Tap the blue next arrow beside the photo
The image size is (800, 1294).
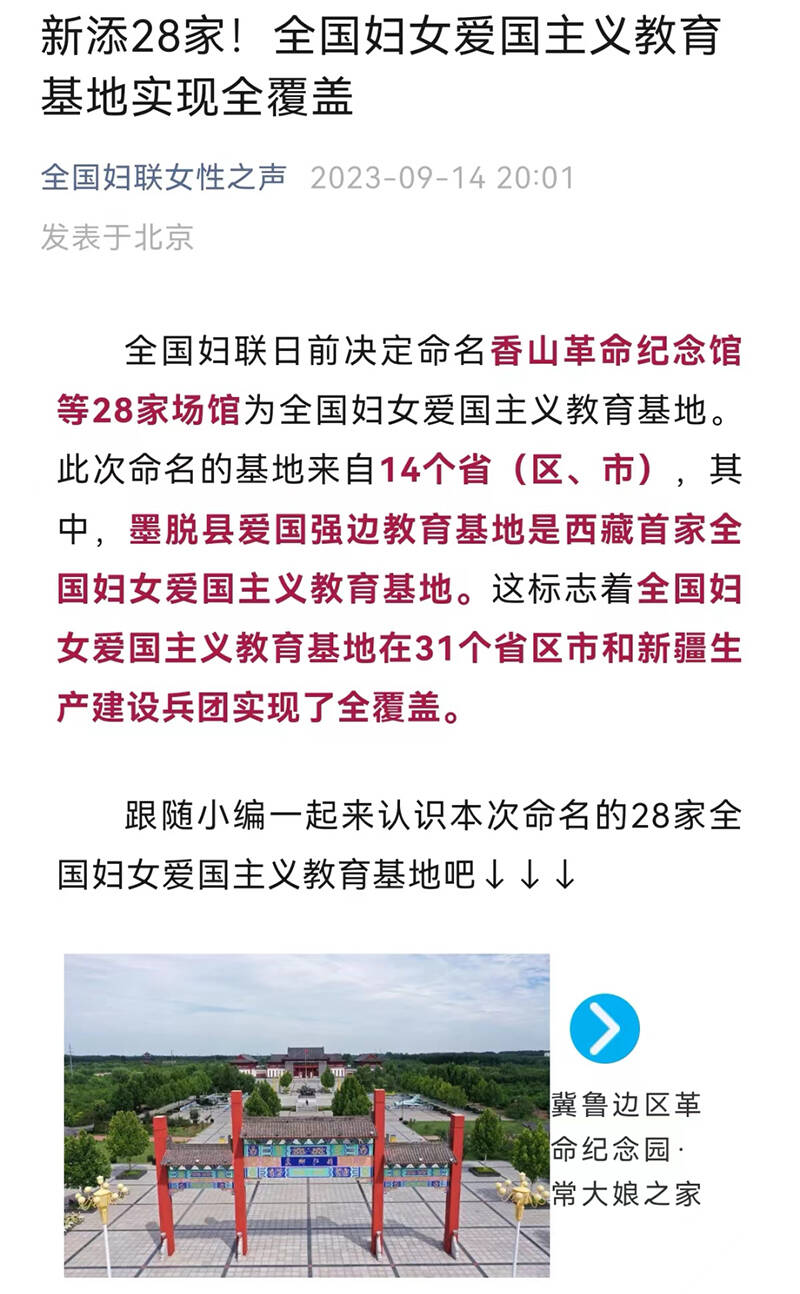pyautogui.click(x=604, y=1028)
